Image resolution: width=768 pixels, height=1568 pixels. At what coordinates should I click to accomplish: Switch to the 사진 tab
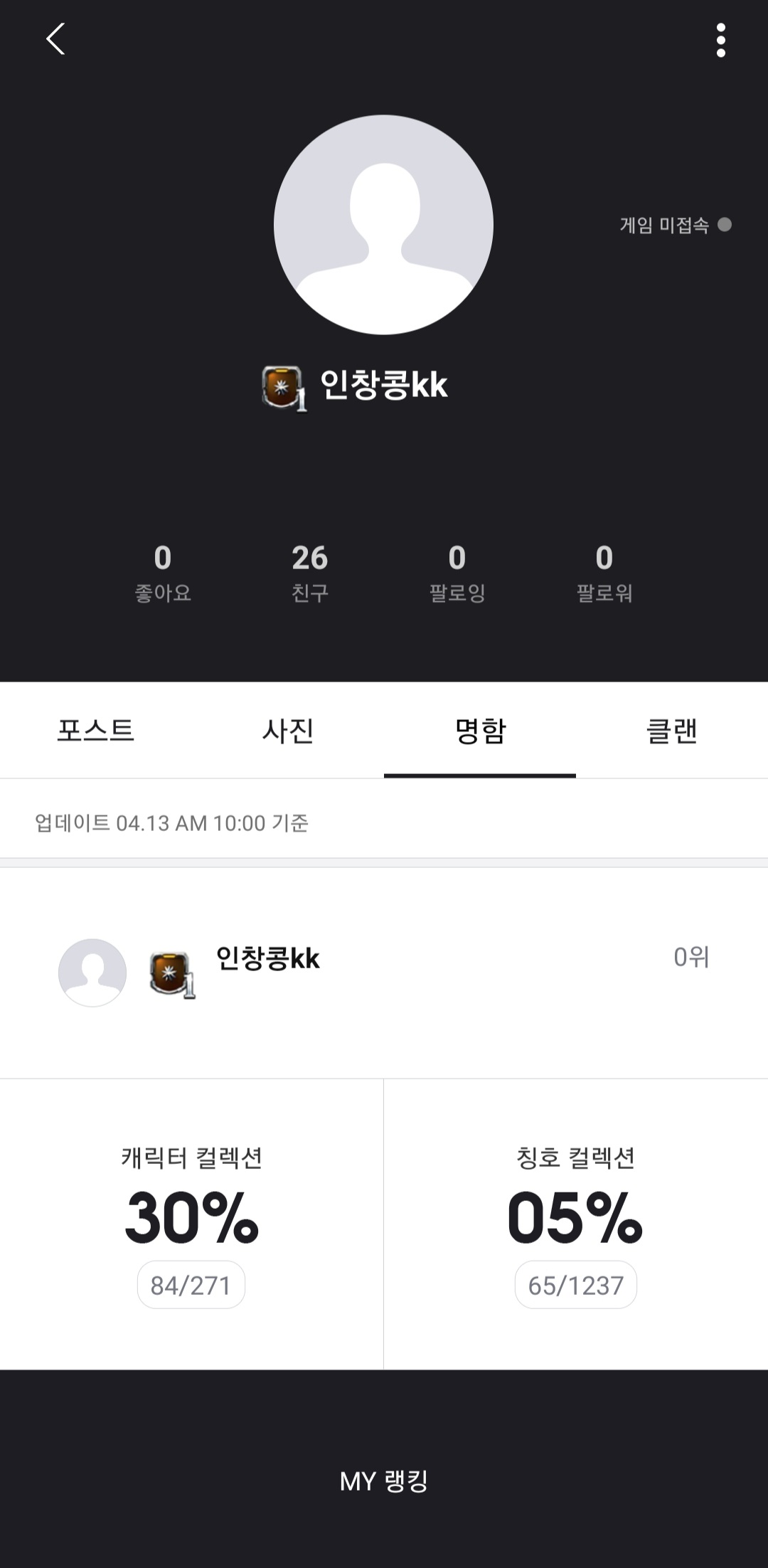click(x=288, y=731)
